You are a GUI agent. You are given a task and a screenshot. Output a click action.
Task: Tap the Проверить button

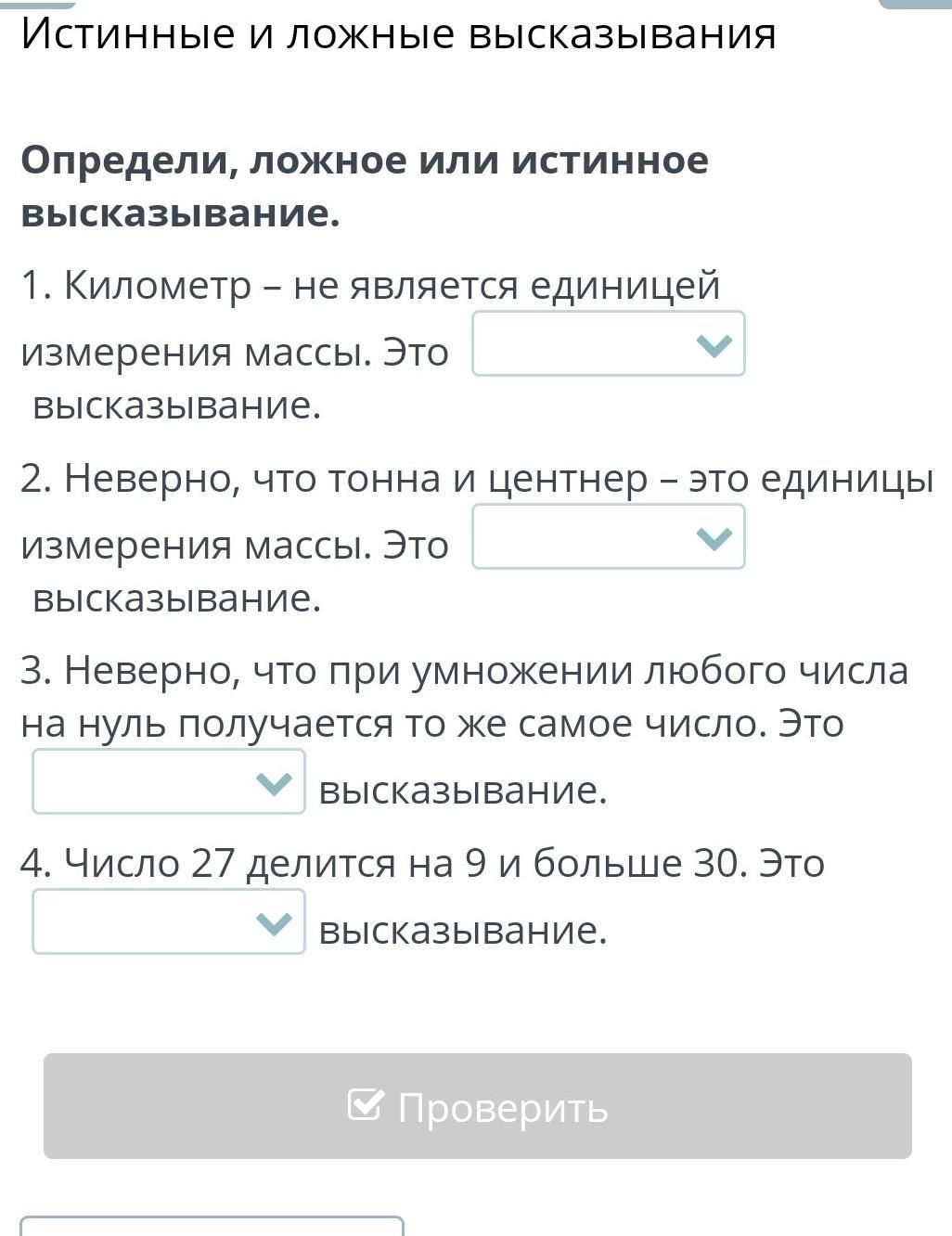pos(477,1106)
